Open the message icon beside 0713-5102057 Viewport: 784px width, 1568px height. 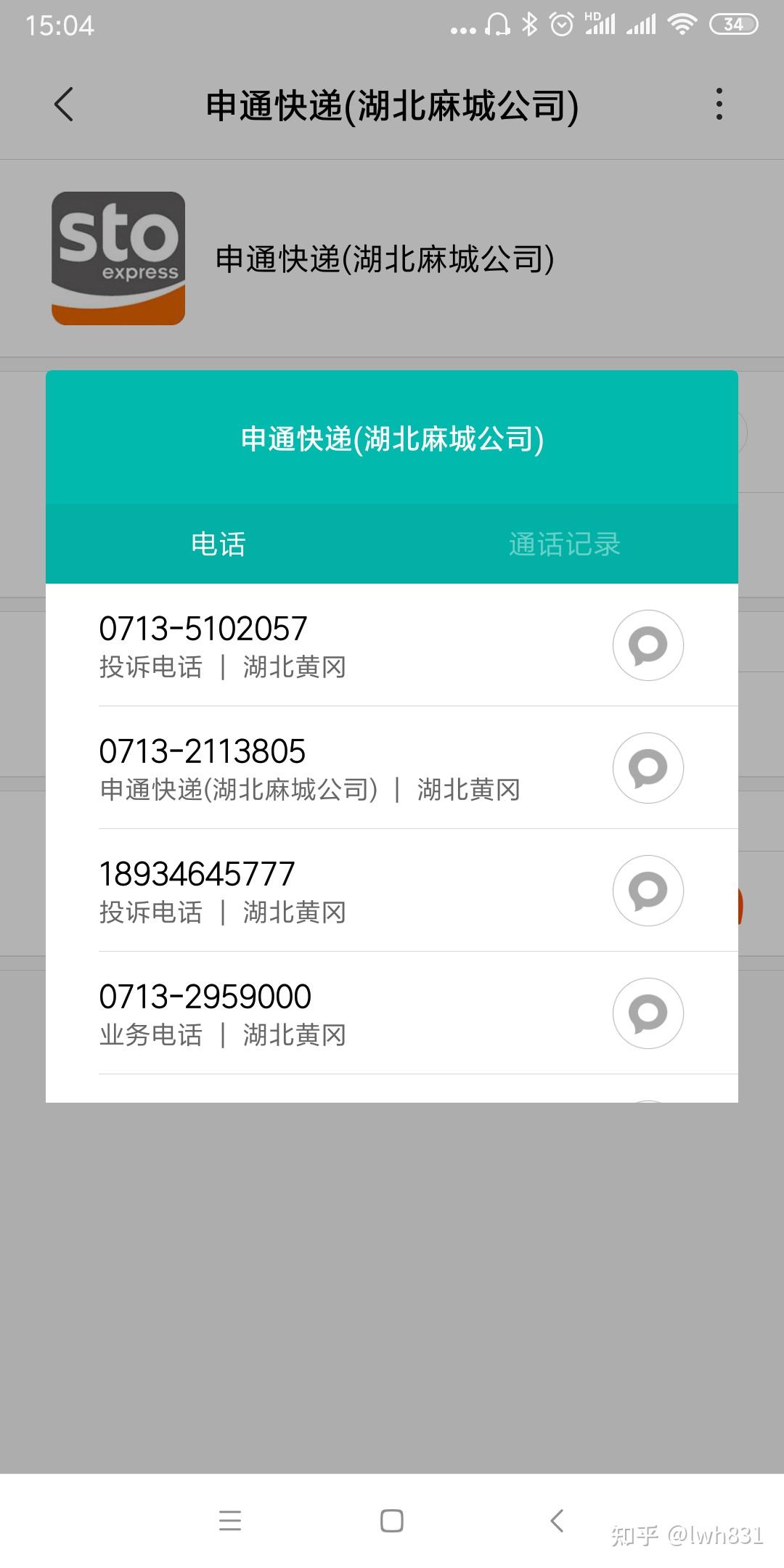point(648,645)
